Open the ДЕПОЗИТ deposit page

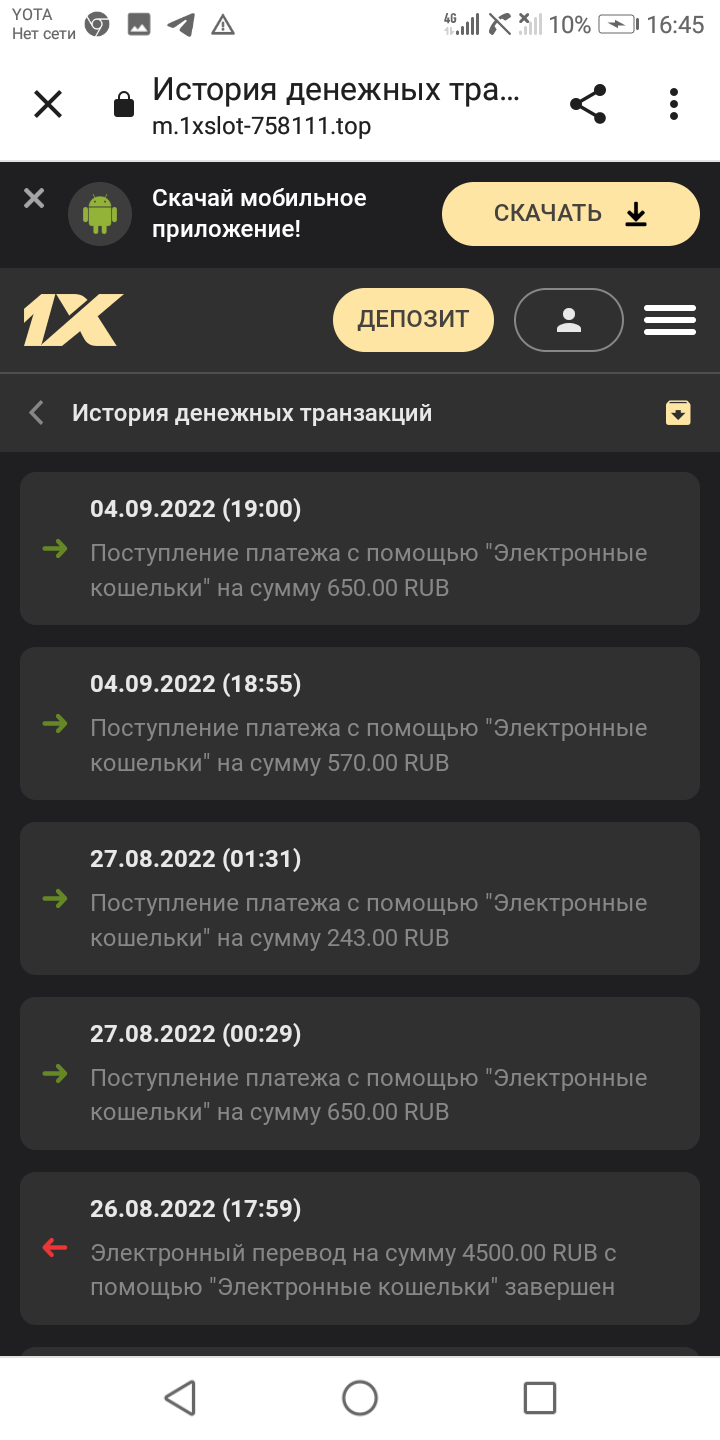tap(413, 320)
